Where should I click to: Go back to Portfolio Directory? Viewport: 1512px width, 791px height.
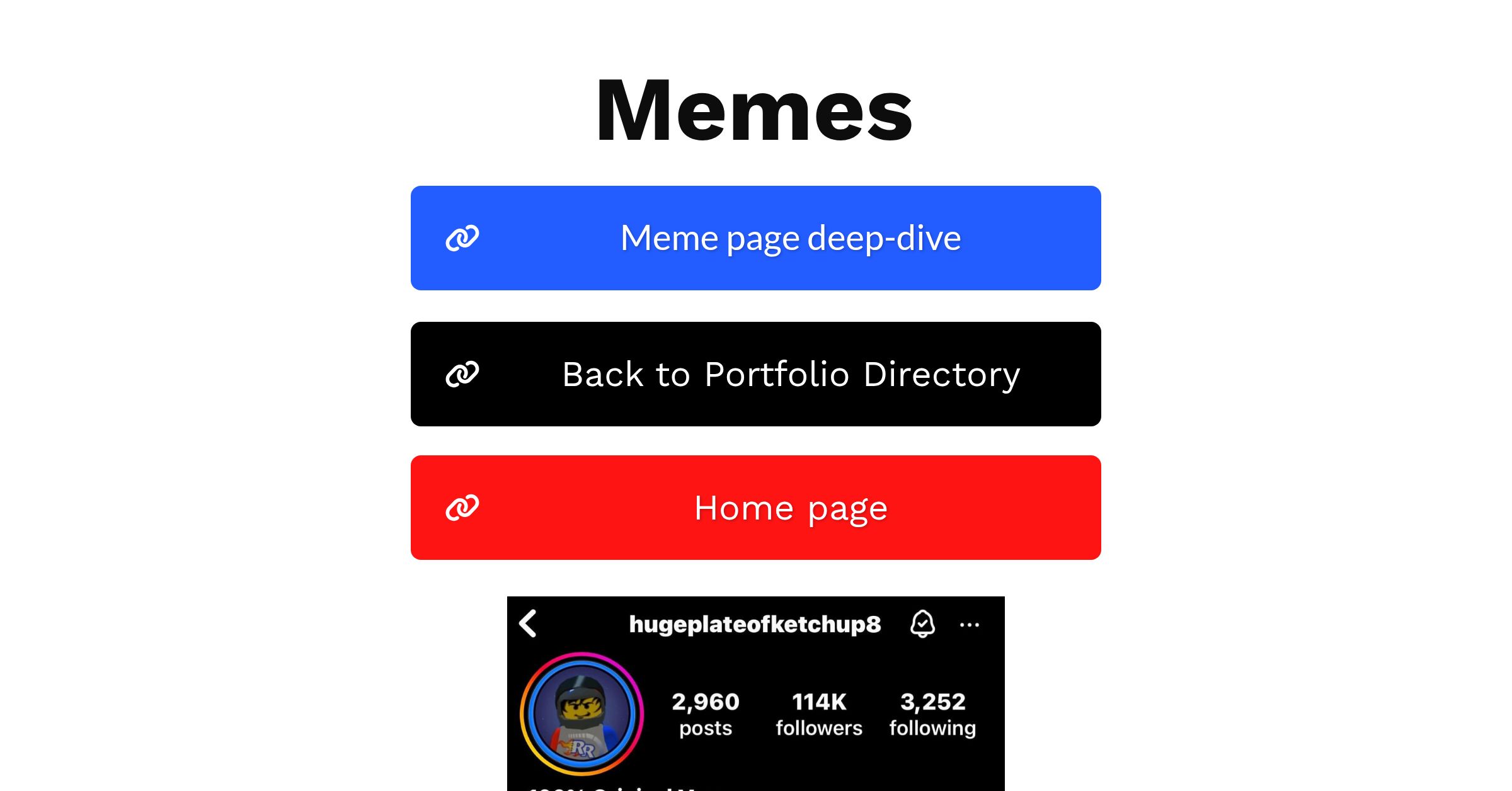[x=755, y=374]
